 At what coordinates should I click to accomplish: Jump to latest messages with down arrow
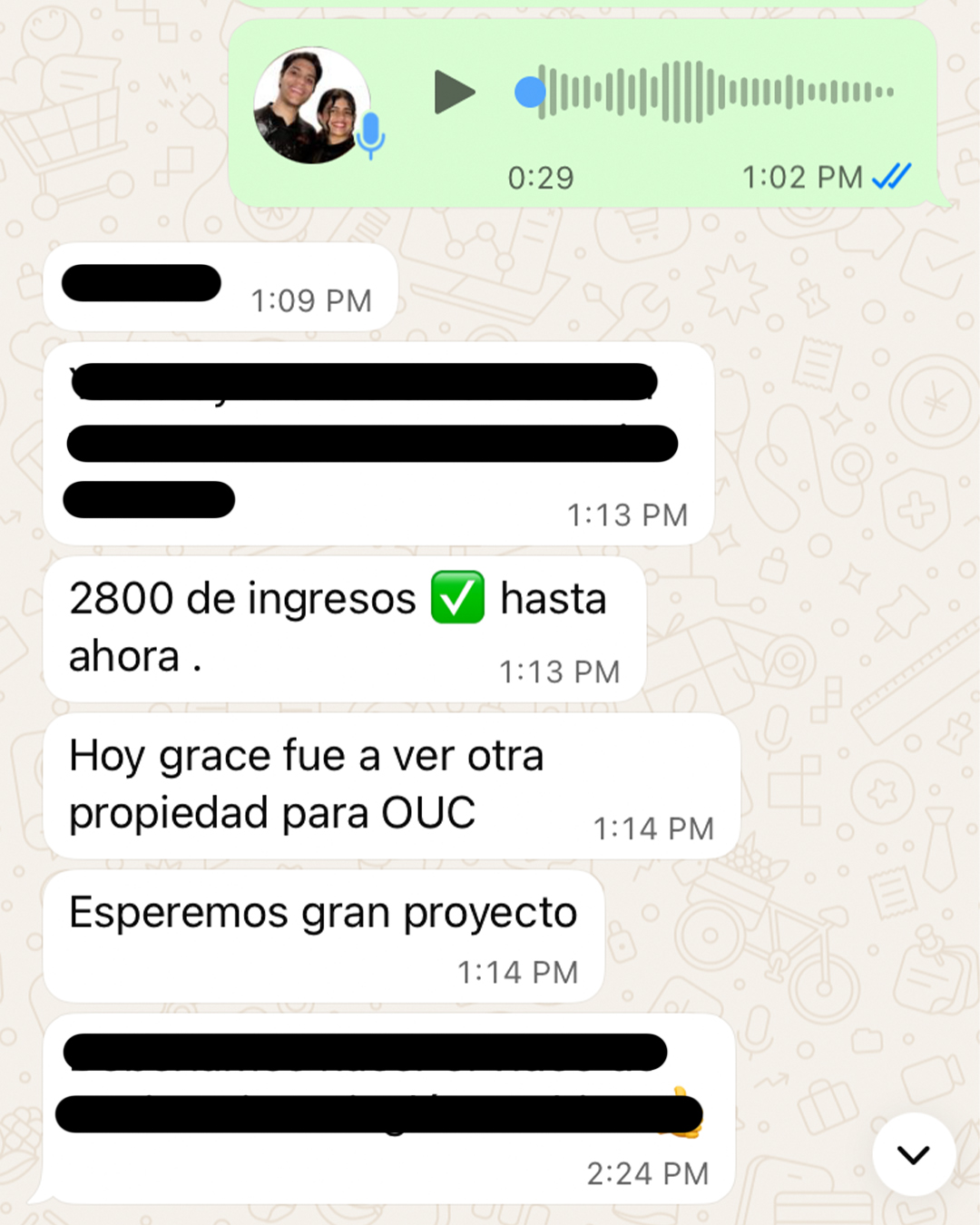click(x=913, y=1154)
